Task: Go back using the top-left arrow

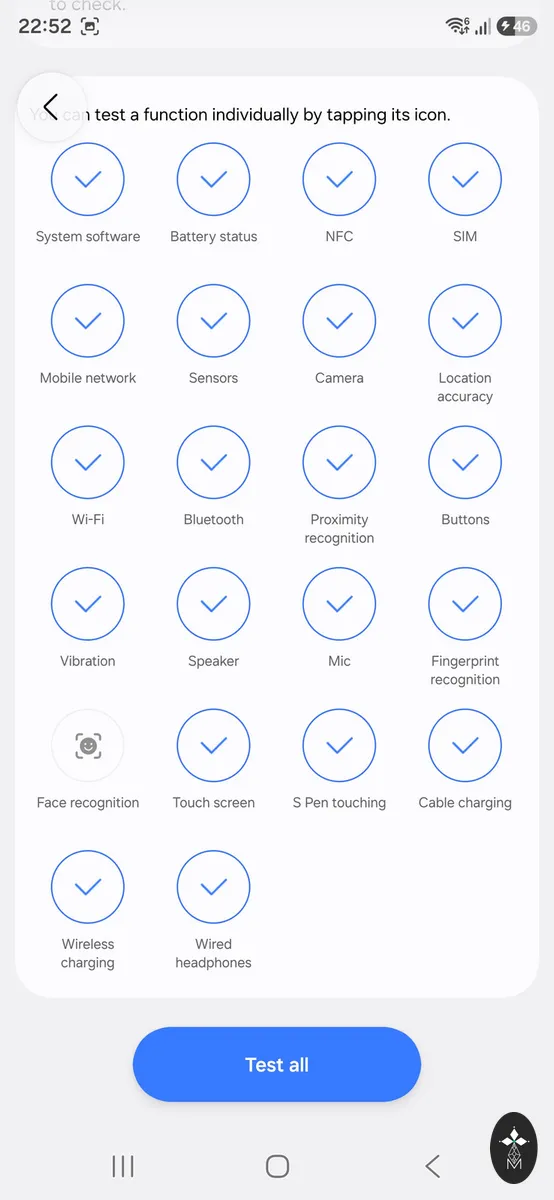Action: pos(51,107)
